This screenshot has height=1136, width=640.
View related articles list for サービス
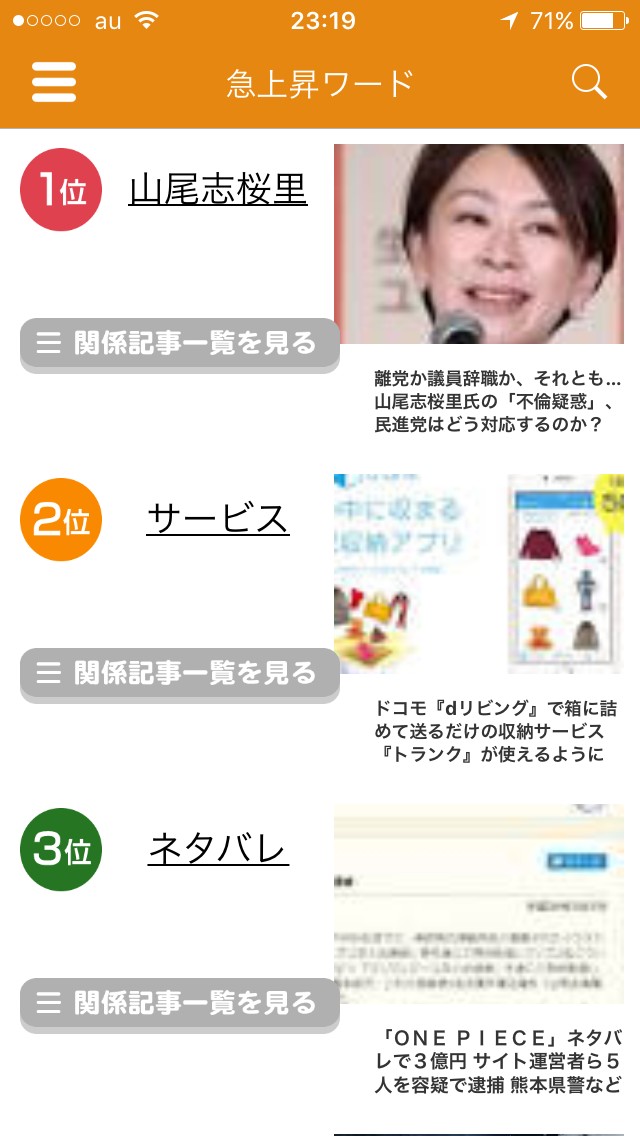pyautogui.click(x=179, y=674)
